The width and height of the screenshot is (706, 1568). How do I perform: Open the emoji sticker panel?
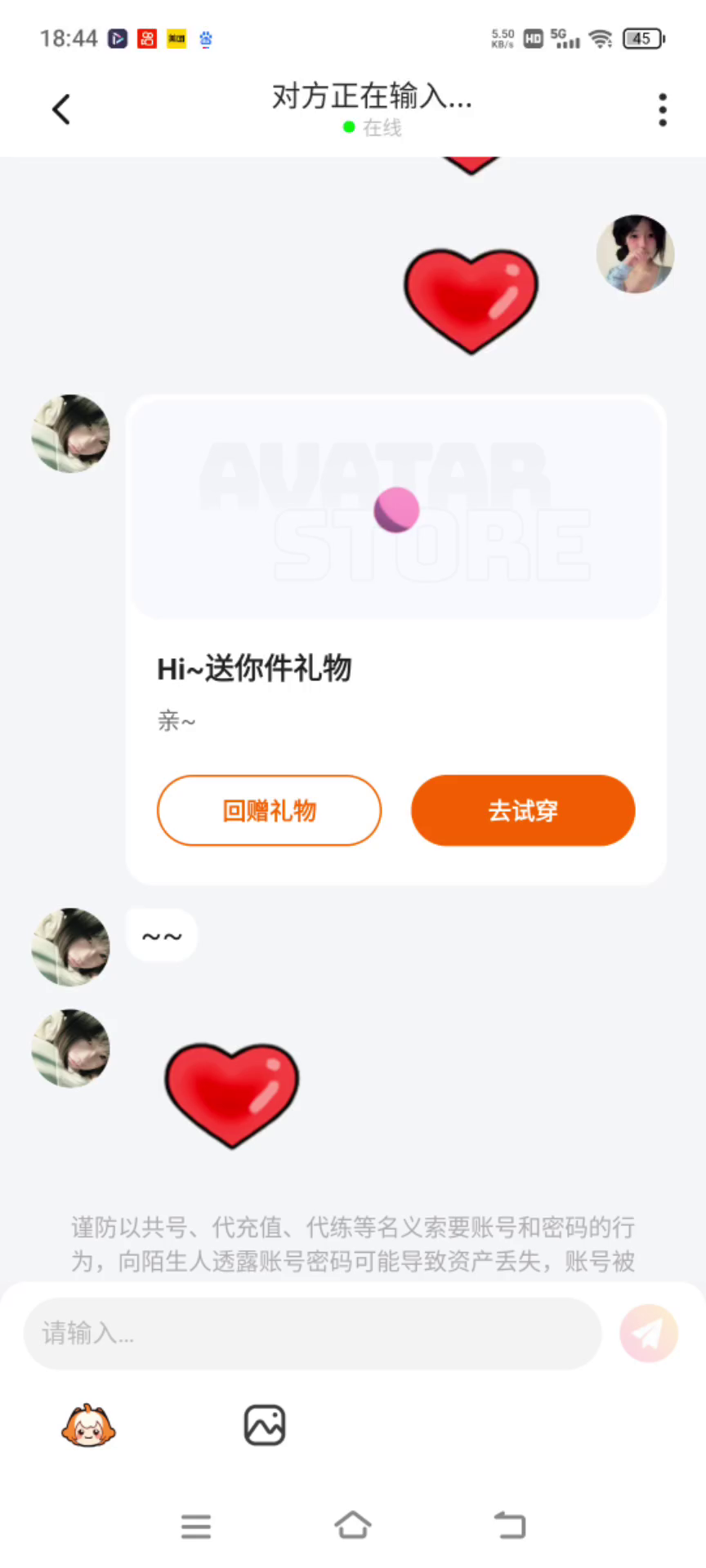88,1426
